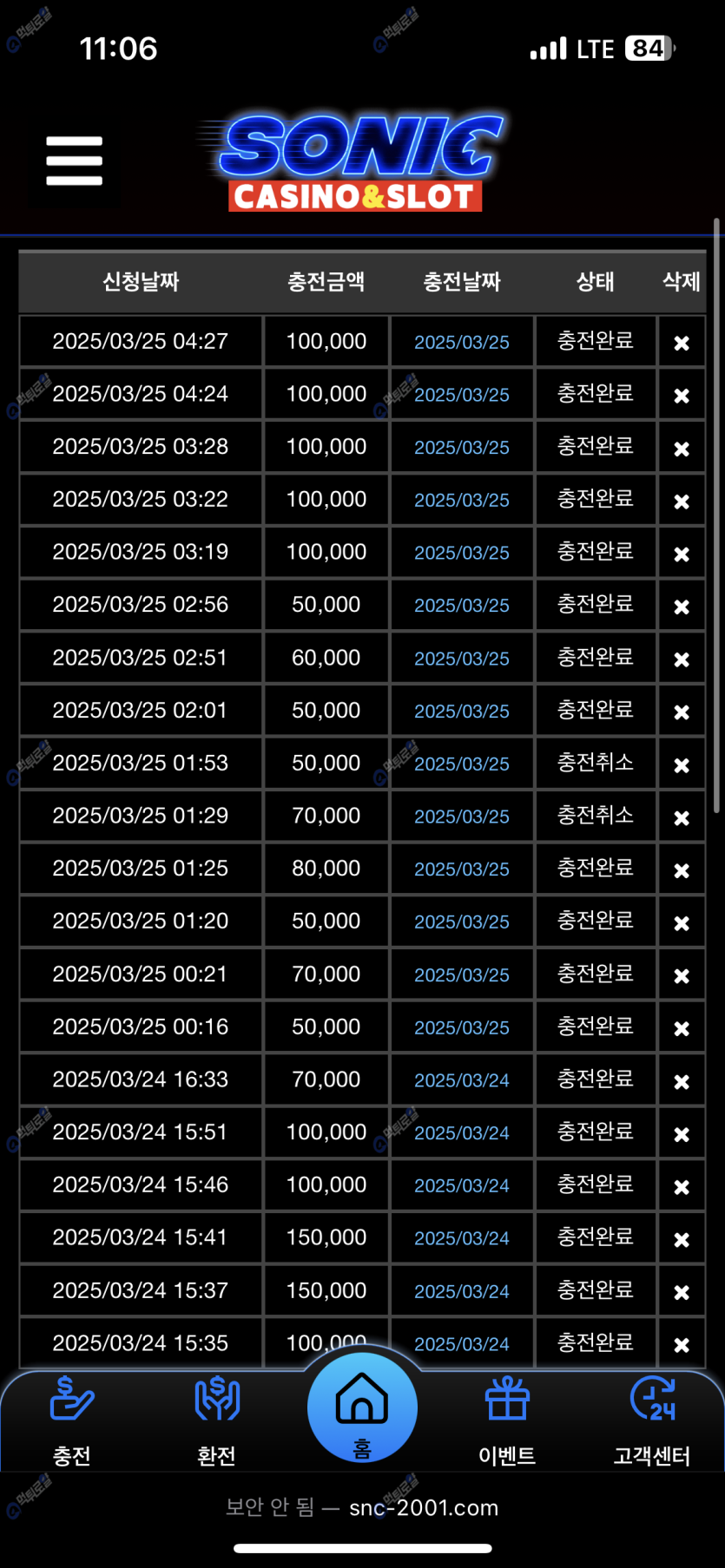Switch to the 환전 tab
Image resolution: width=725 pixels, height=1568 pixels.
click(x=217, y=1421)
